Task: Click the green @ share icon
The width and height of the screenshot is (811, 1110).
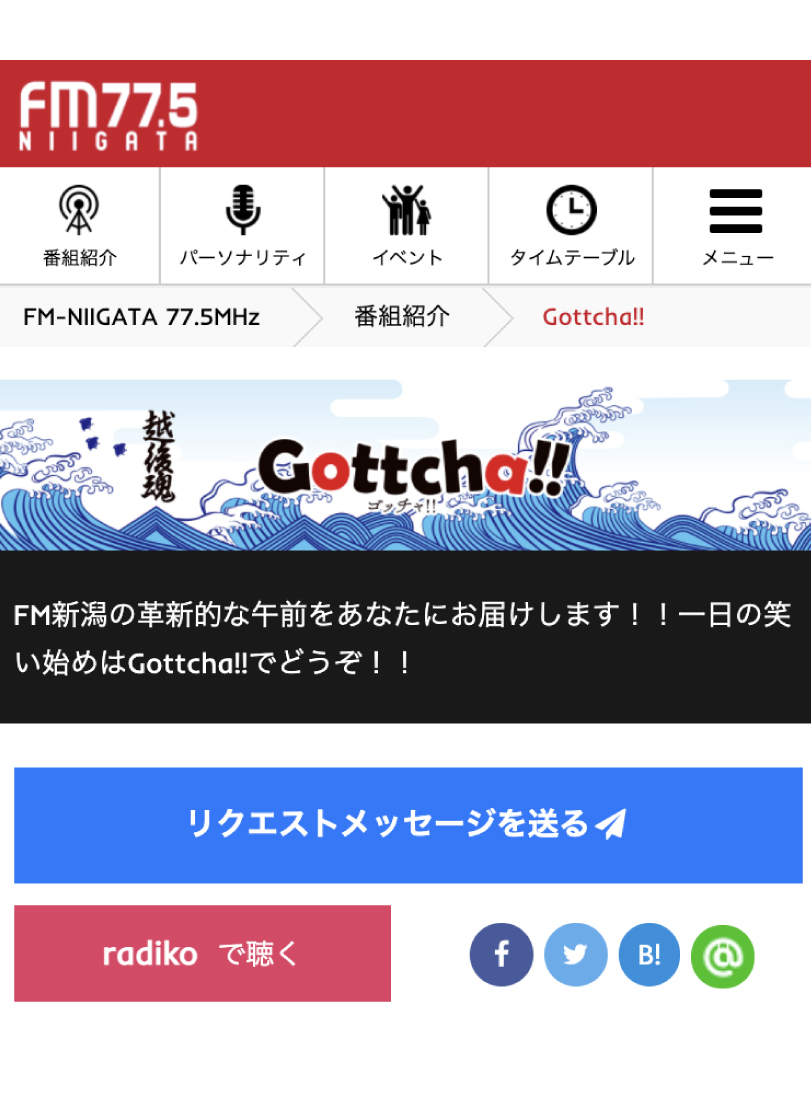Action: point(721,954)
